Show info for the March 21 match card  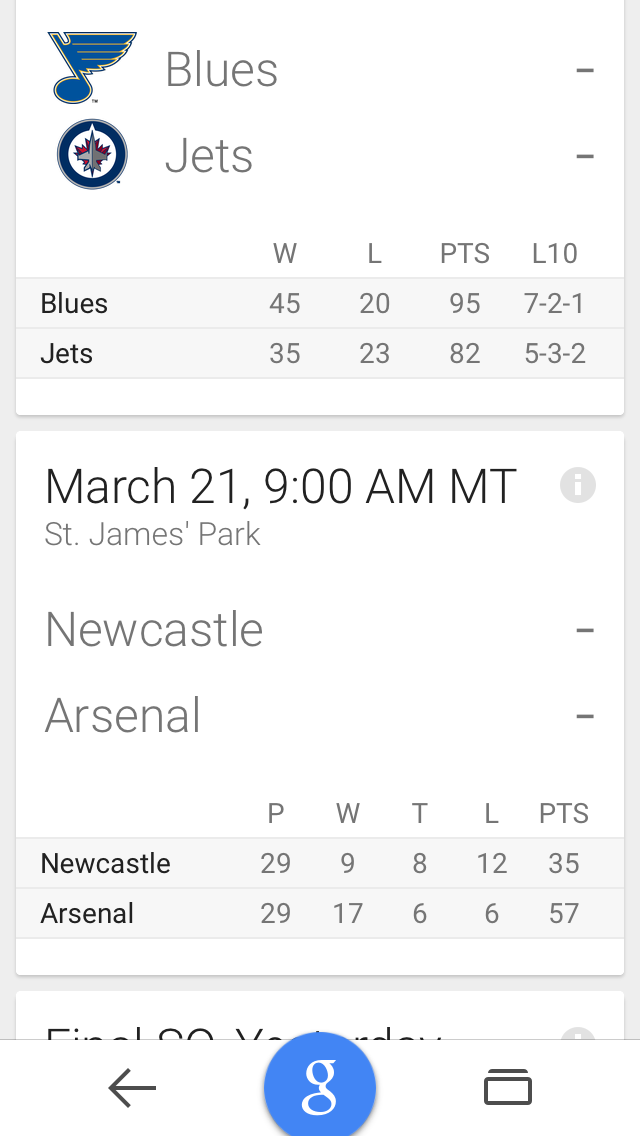coord(578,486)
